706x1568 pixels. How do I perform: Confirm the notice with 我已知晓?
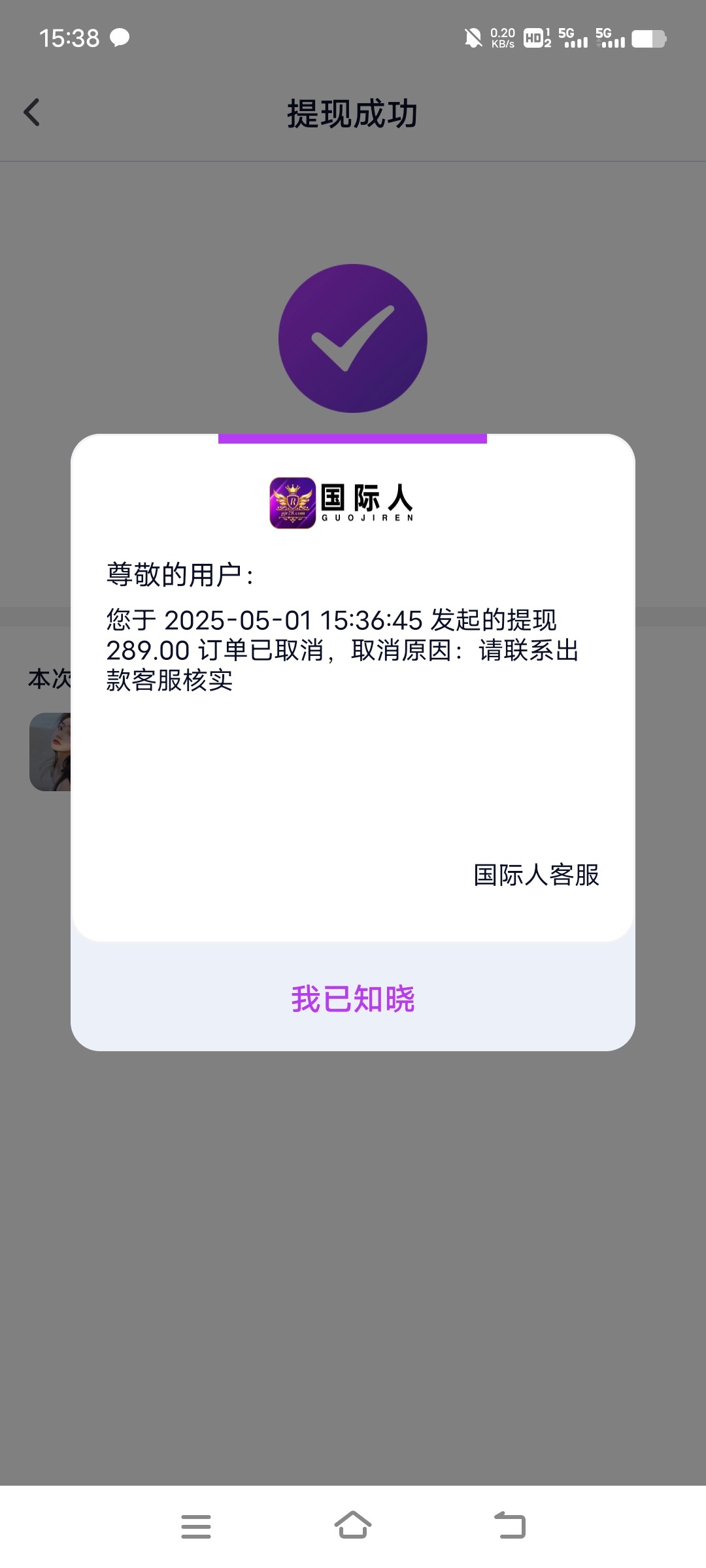pyautogui.click(x=353, y=998)
